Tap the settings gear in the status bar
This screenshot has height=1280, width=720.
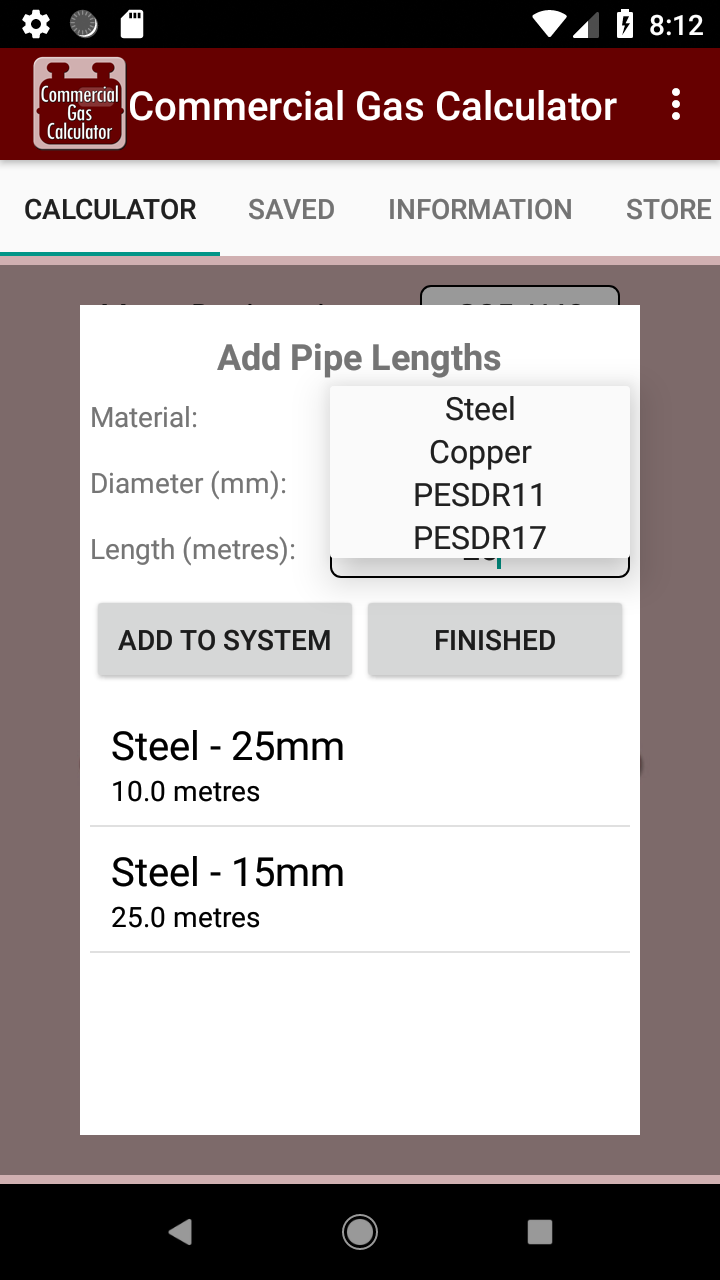click(x=35, y=22)
